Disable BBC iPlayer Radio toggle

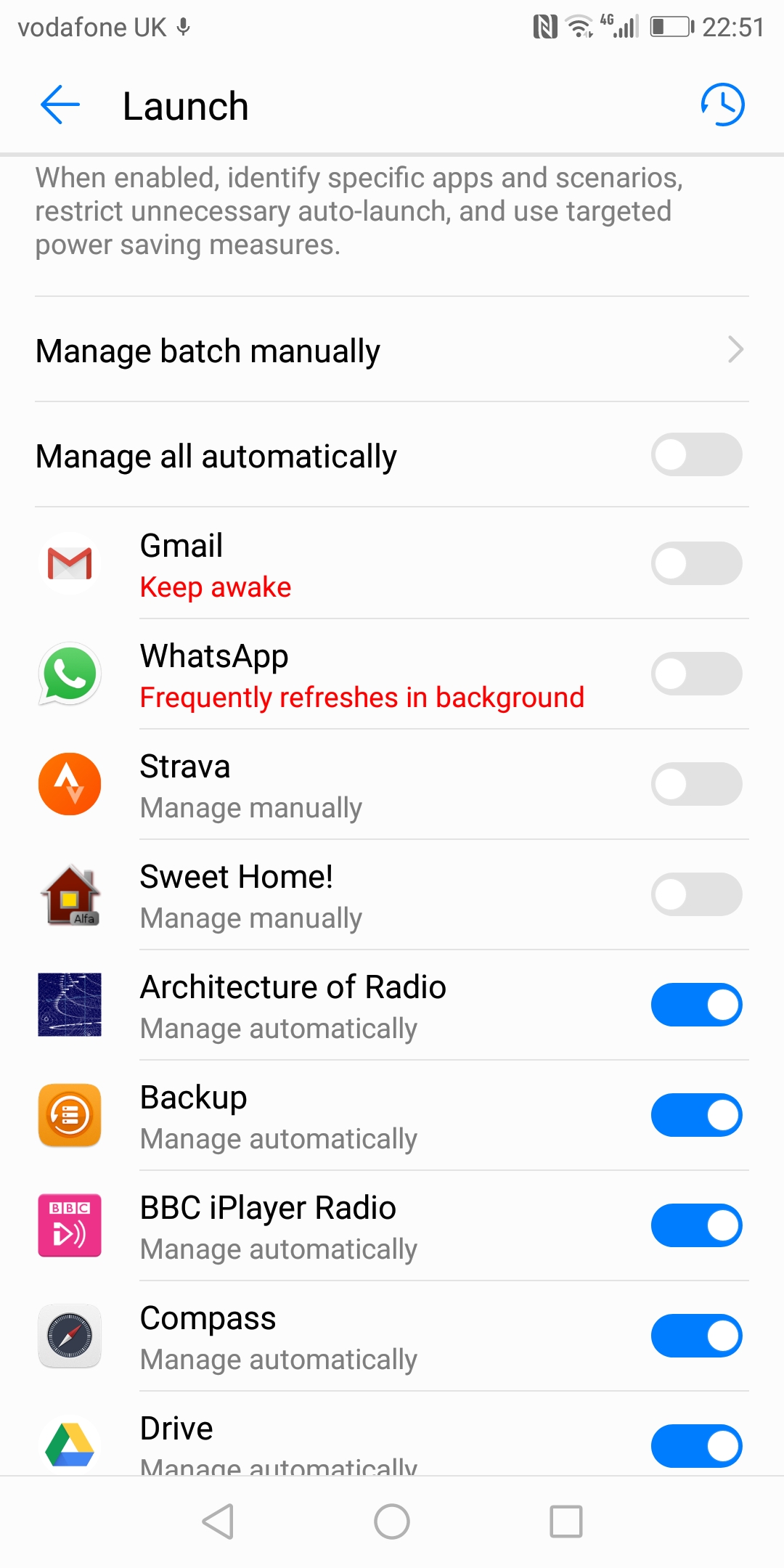pos(696,1225)
